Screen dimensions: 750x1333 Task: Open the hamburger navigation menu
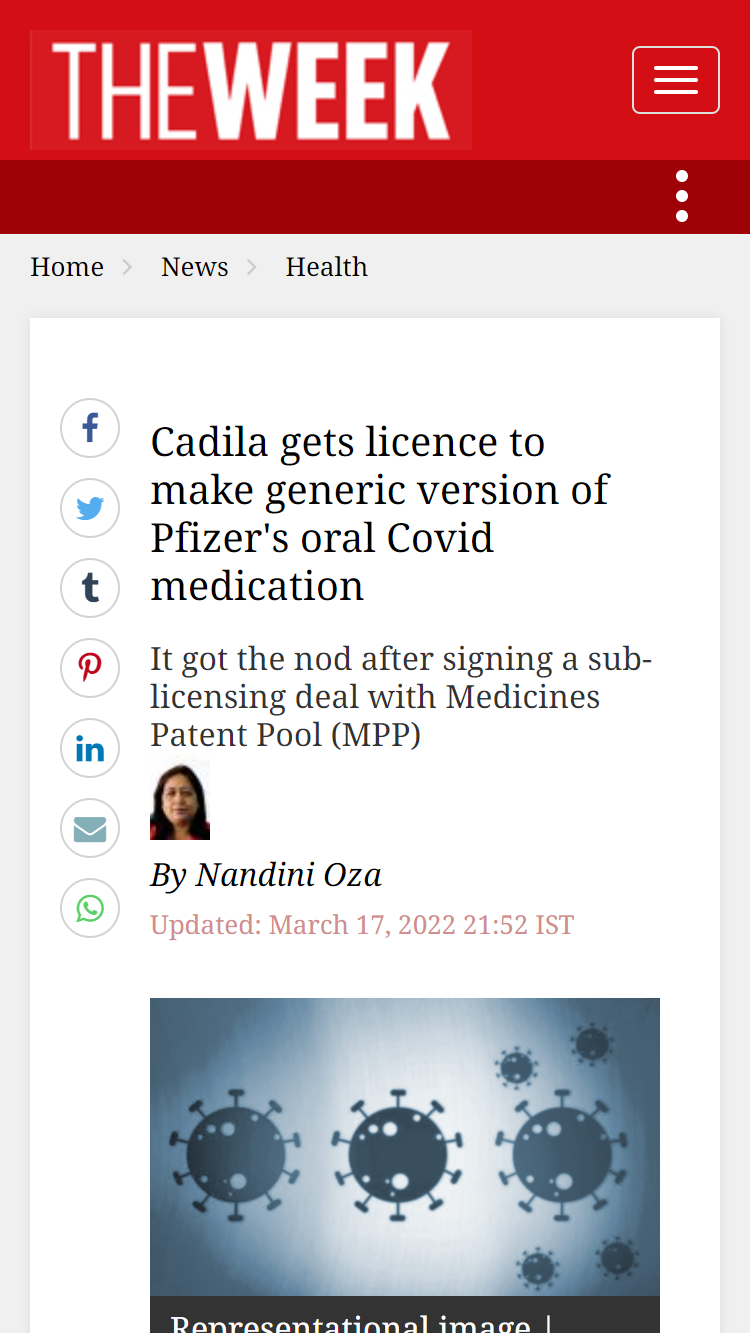pyautogui.click(x=675, y=80)
